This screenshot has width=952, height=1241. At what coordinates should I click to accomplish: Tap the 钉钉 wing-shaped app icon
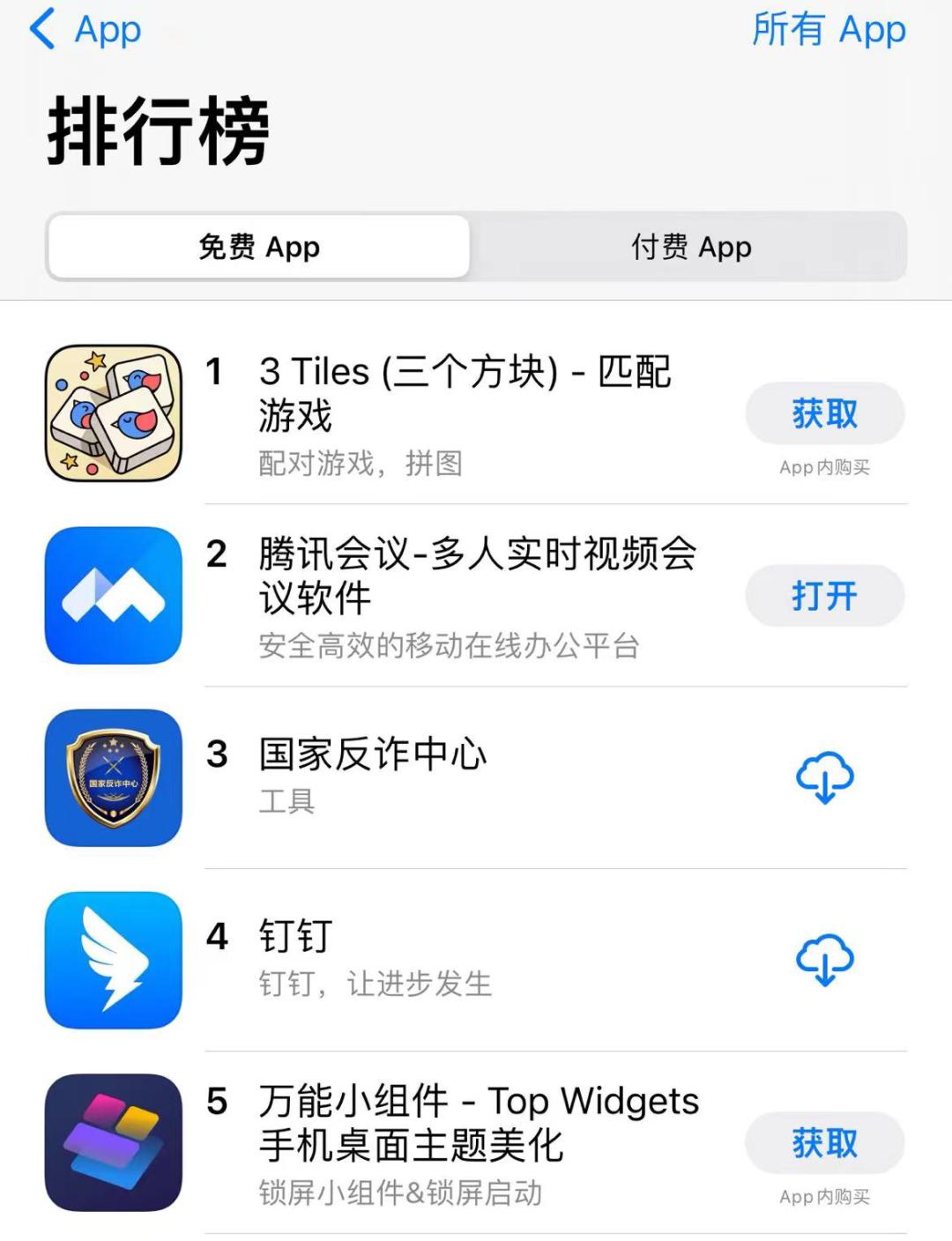coord(113,961)
